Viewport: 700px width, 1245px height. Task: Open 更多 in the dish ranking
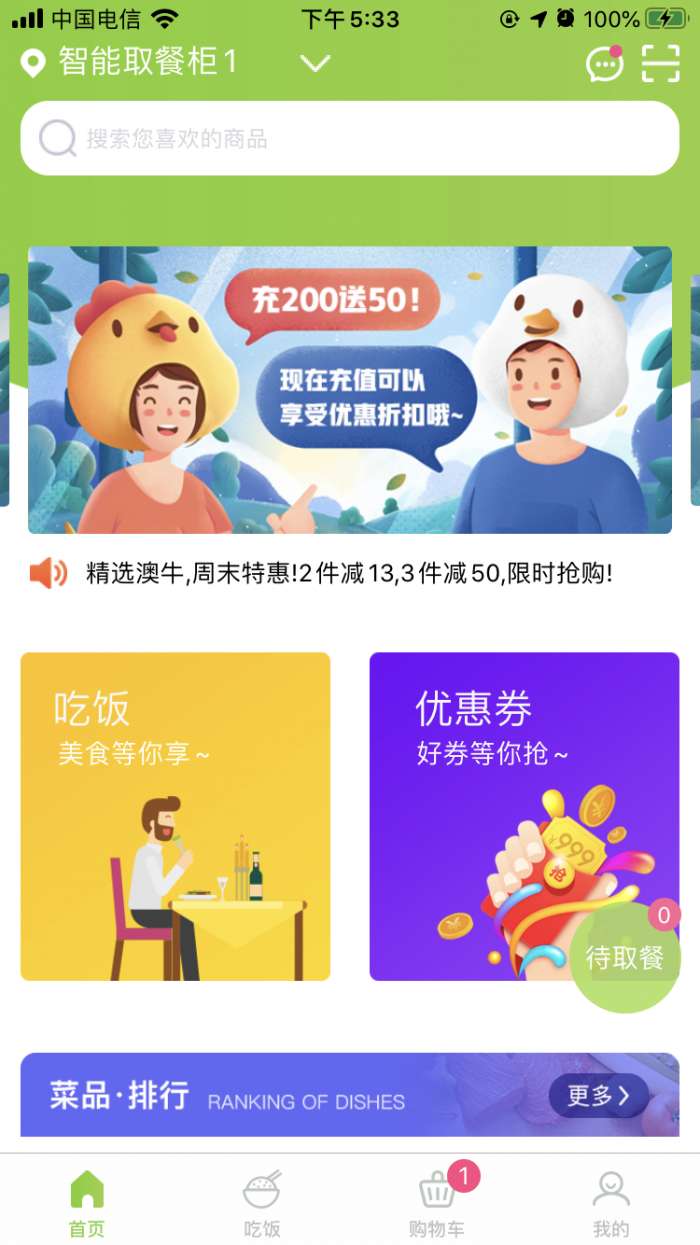[x=598, y=1096]
